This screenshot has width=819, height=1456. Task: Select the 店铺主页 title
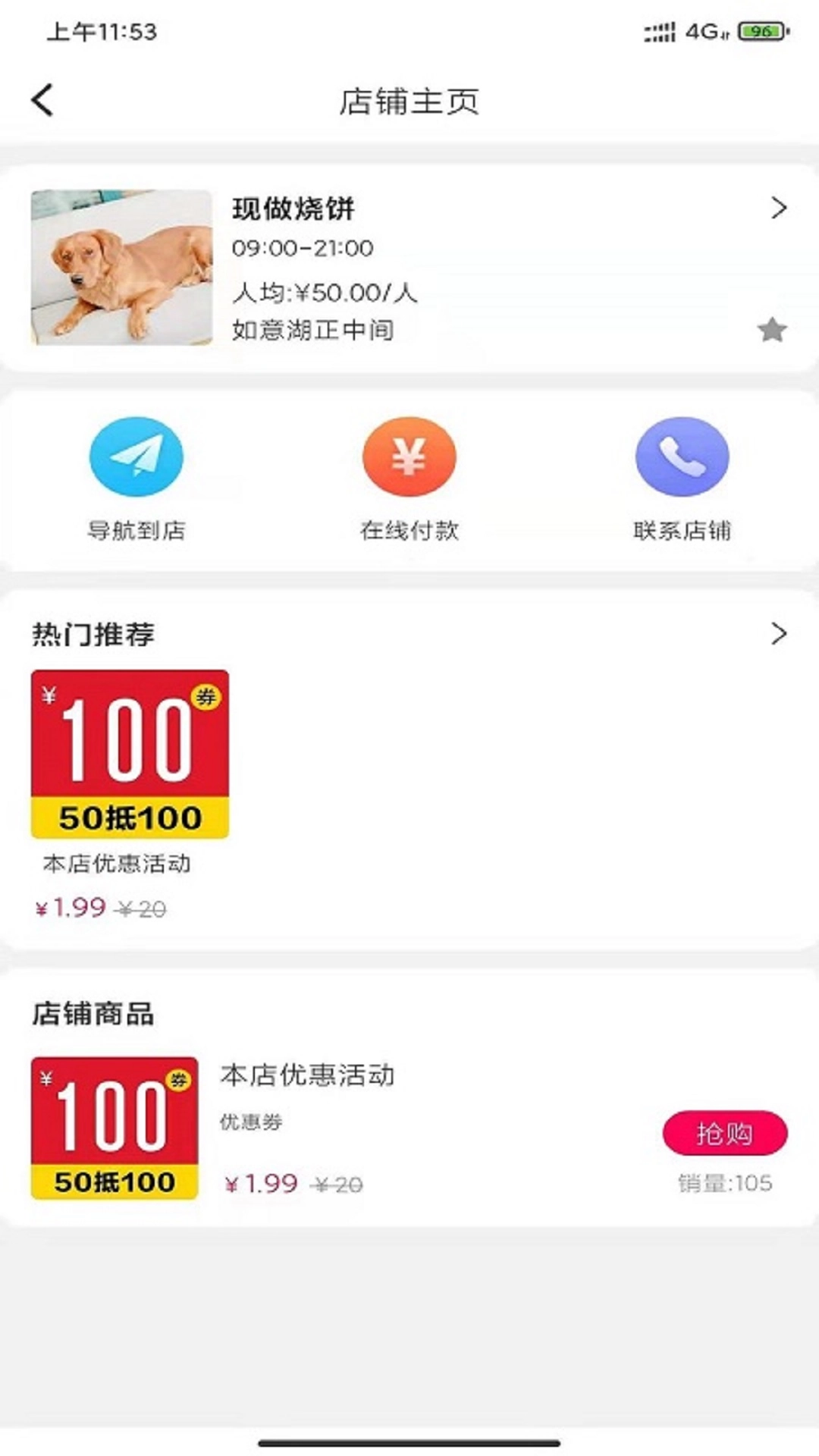tap(409, 99)
